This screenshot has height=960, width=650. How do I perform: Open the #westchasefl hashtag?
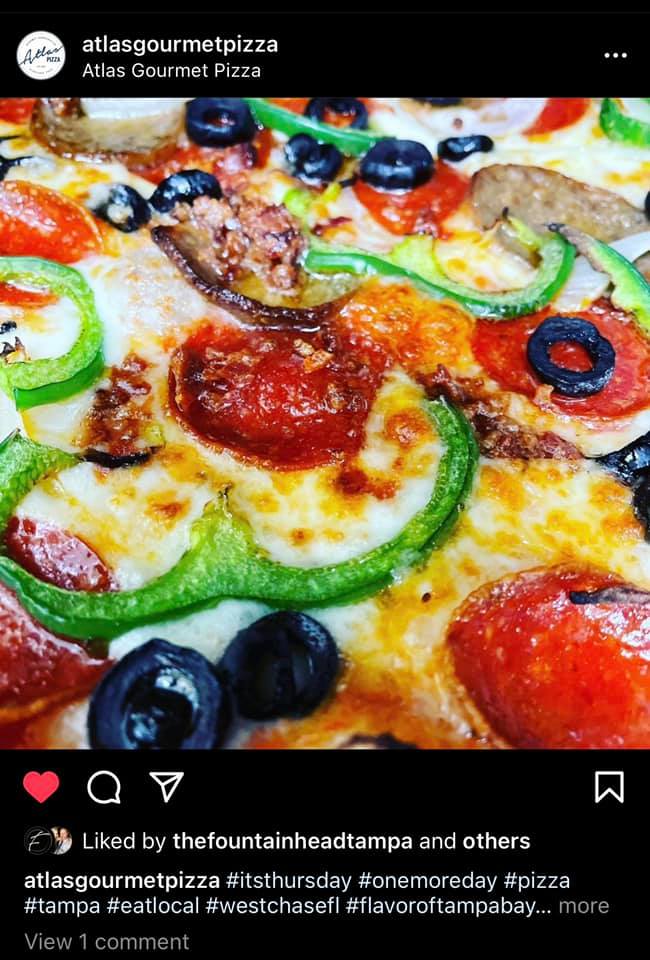(x=283, y=906)
